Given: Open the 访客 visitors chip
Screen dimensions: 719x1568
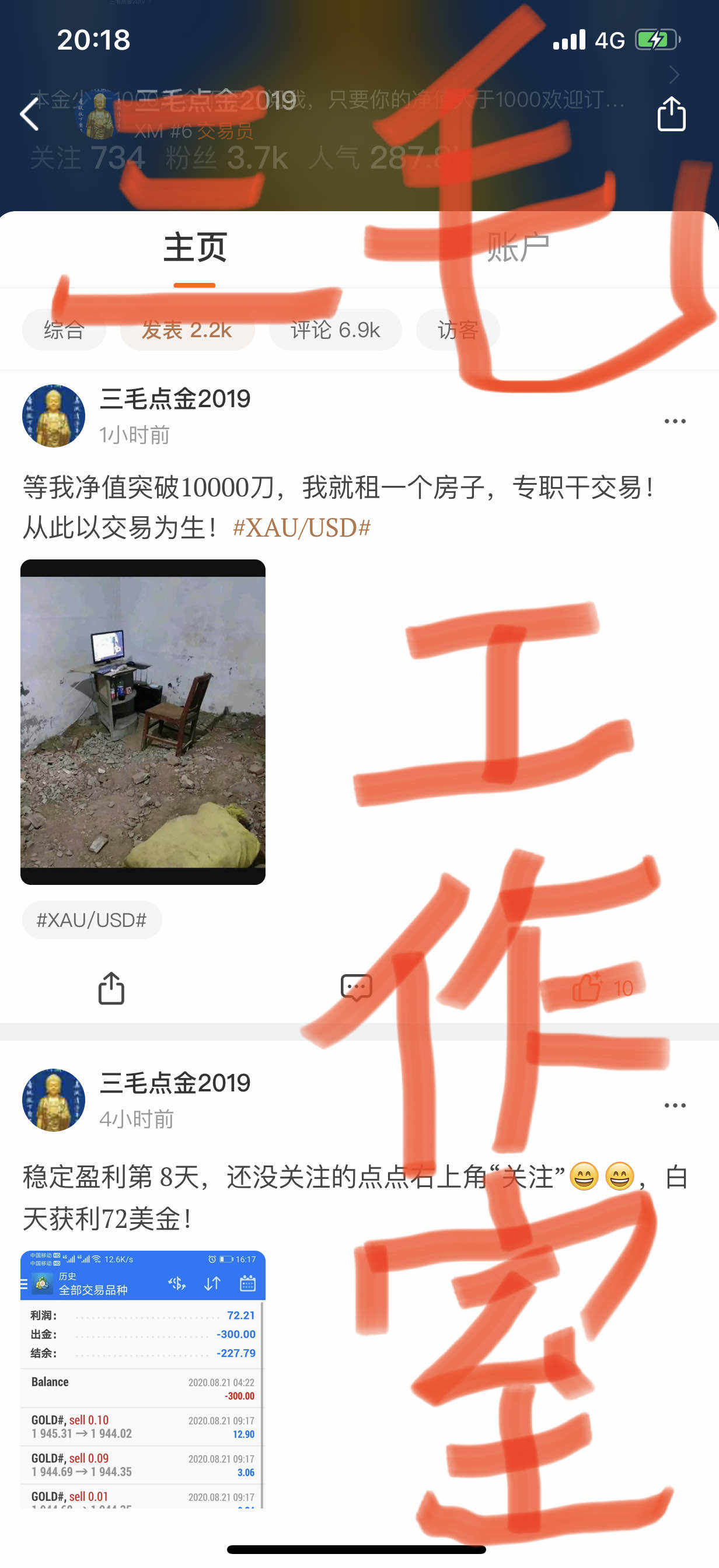Looking at the screenshot, I should 457,330.
